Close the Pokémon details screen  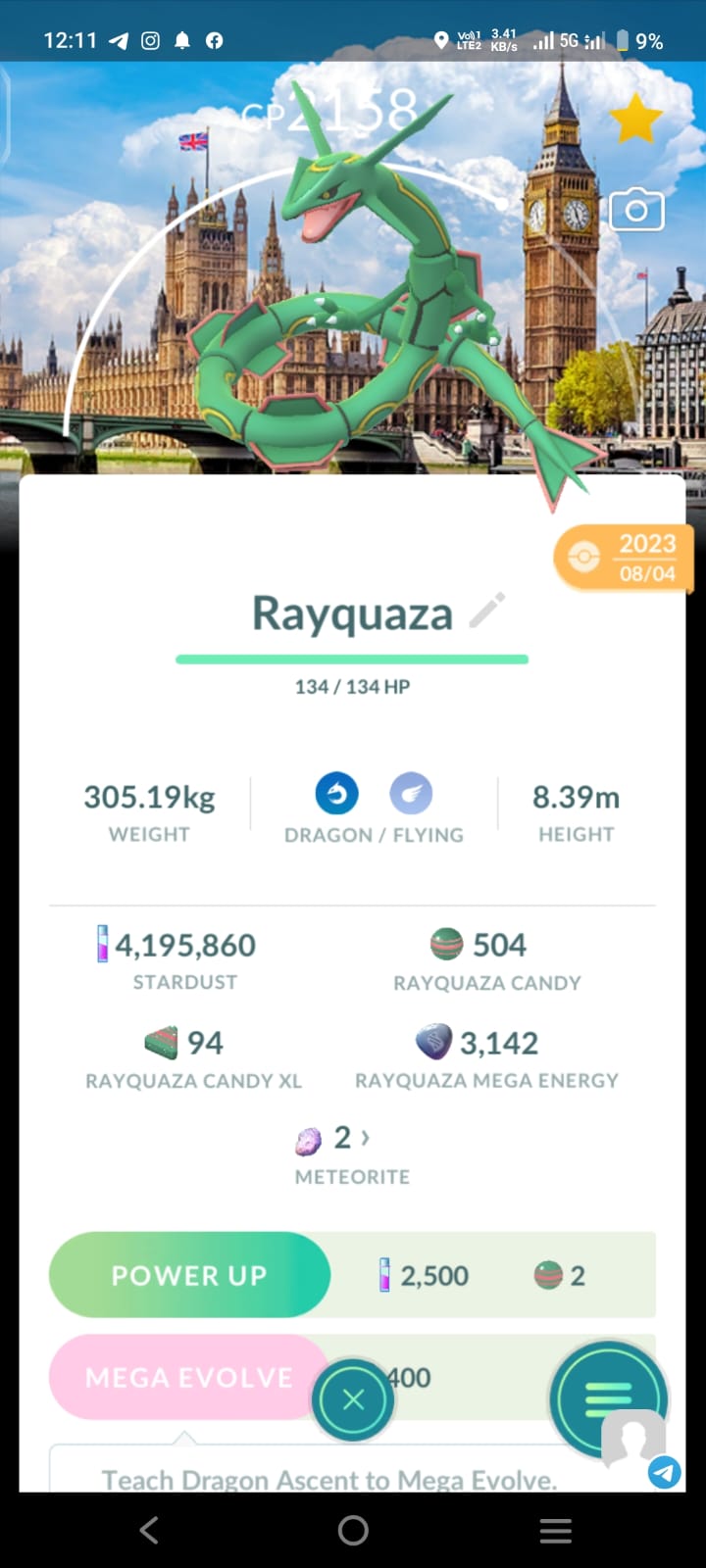[x=353, y=1399]
